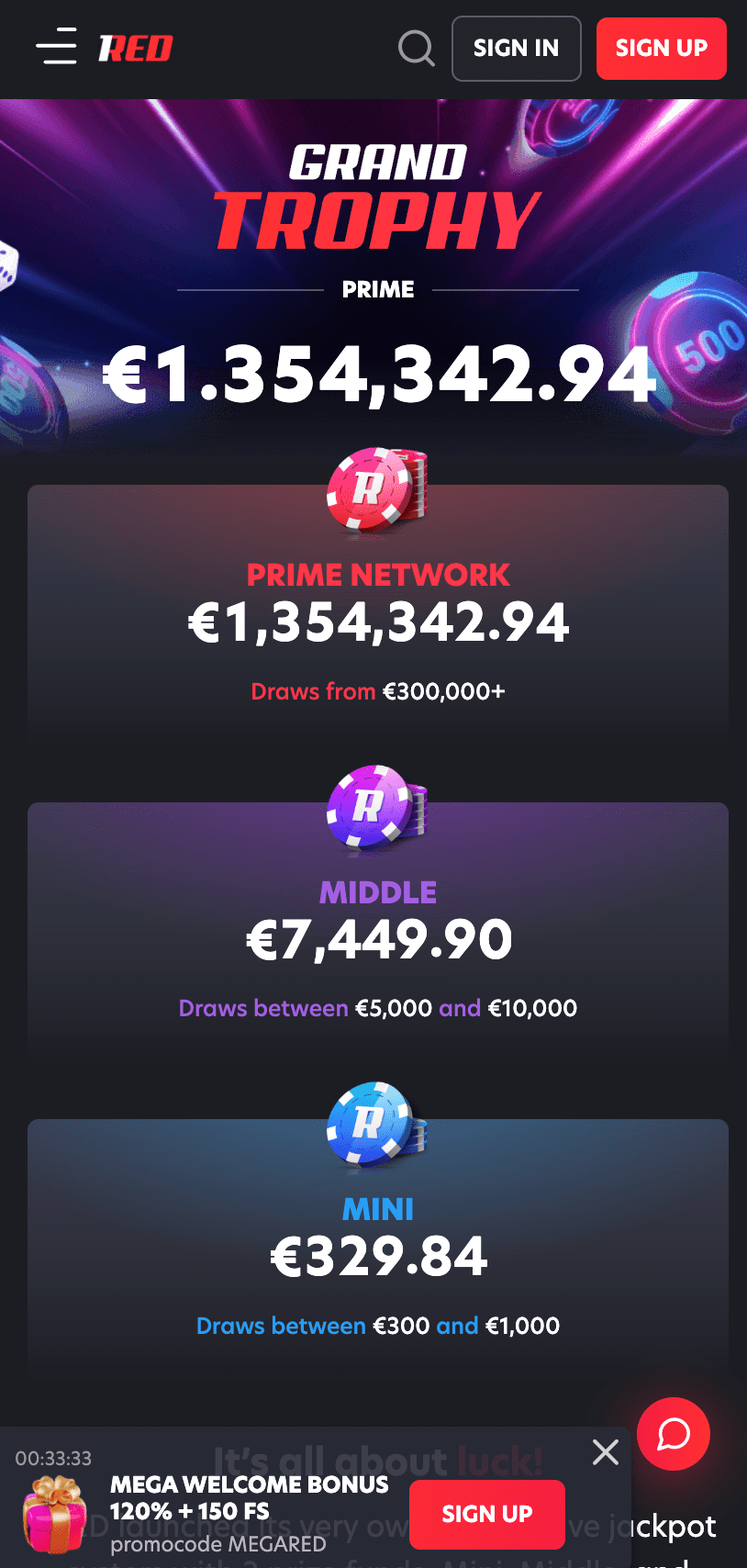The image size is (747, 1568).
Task: Open the search magnifier
Action: [416, 49]
